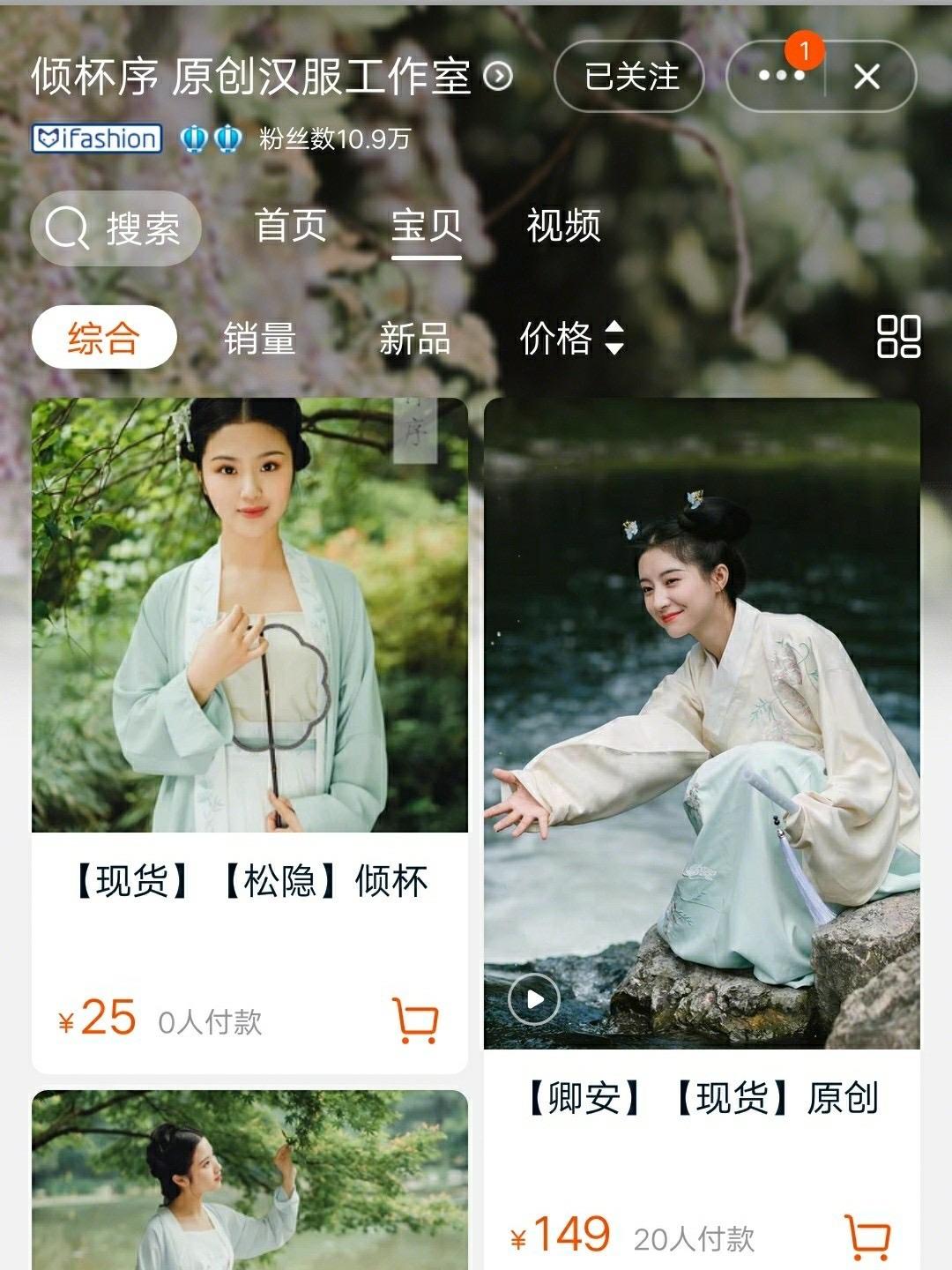
Task: Open shop details via name arrow
Action: click(x=498, y=77)
